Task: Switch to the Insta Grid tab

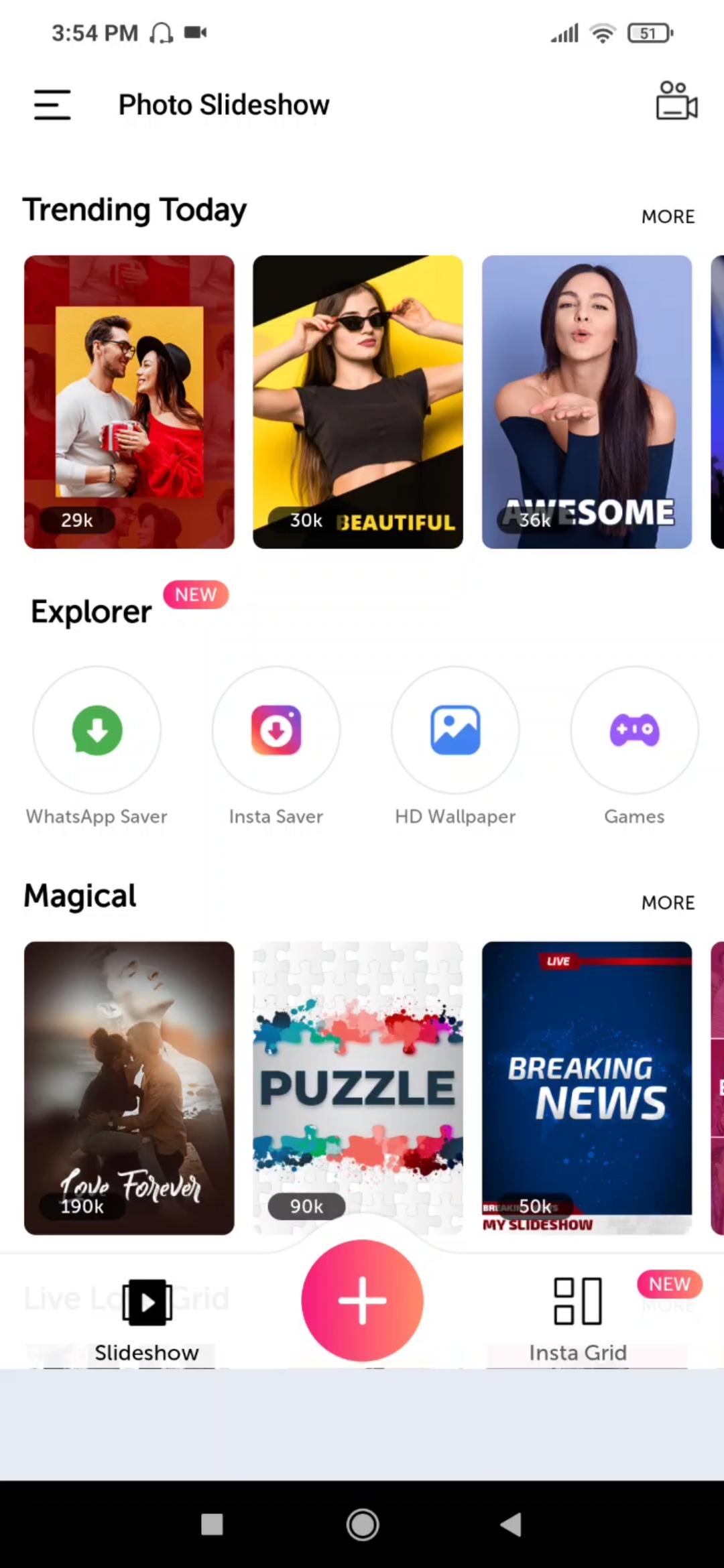Action: pyautogui.click(x=578, y=1317)
